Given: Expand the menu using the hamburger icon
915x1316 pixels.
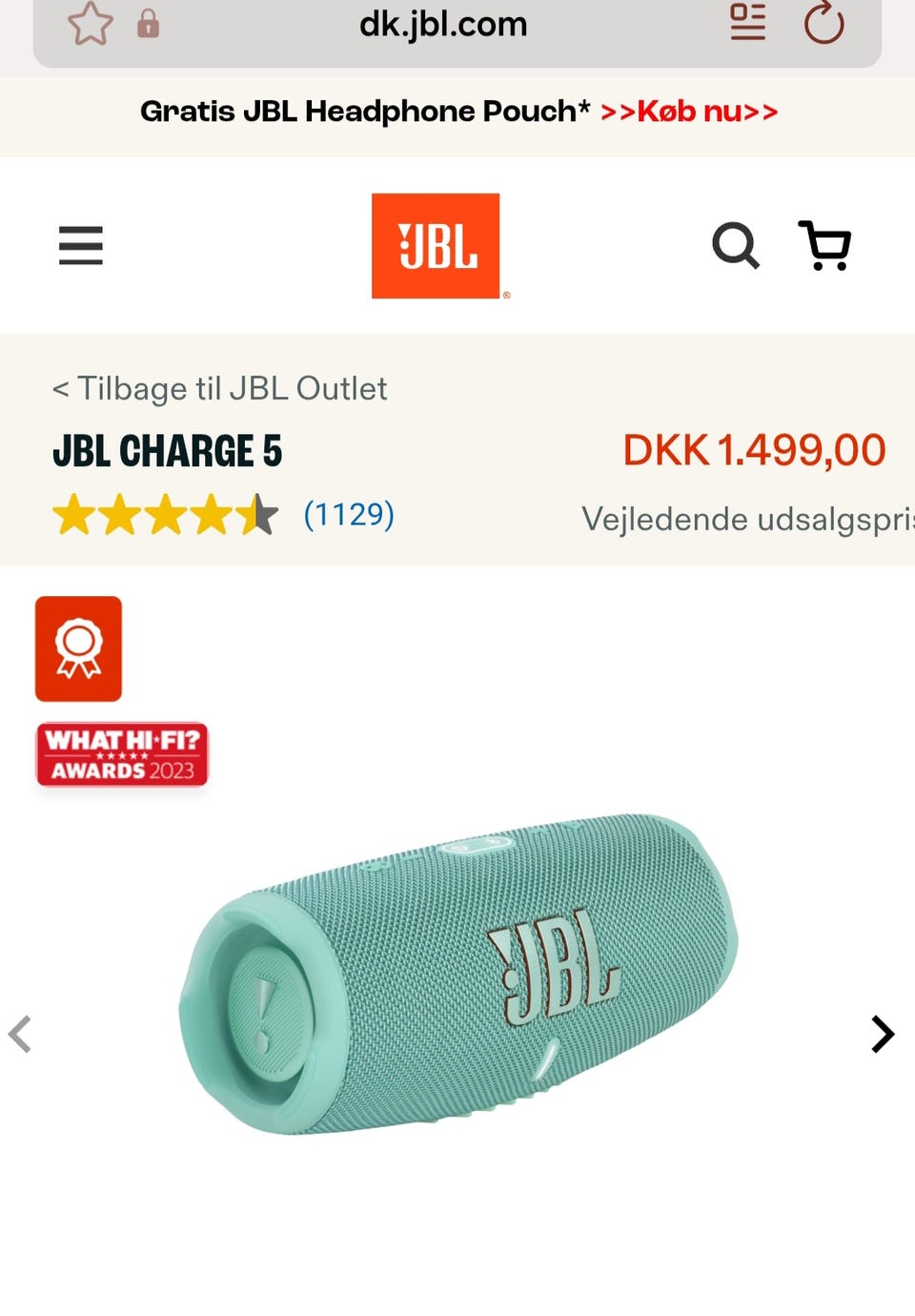Looking at the screenshot, I should pyautogui.click(x=80, y=245).
